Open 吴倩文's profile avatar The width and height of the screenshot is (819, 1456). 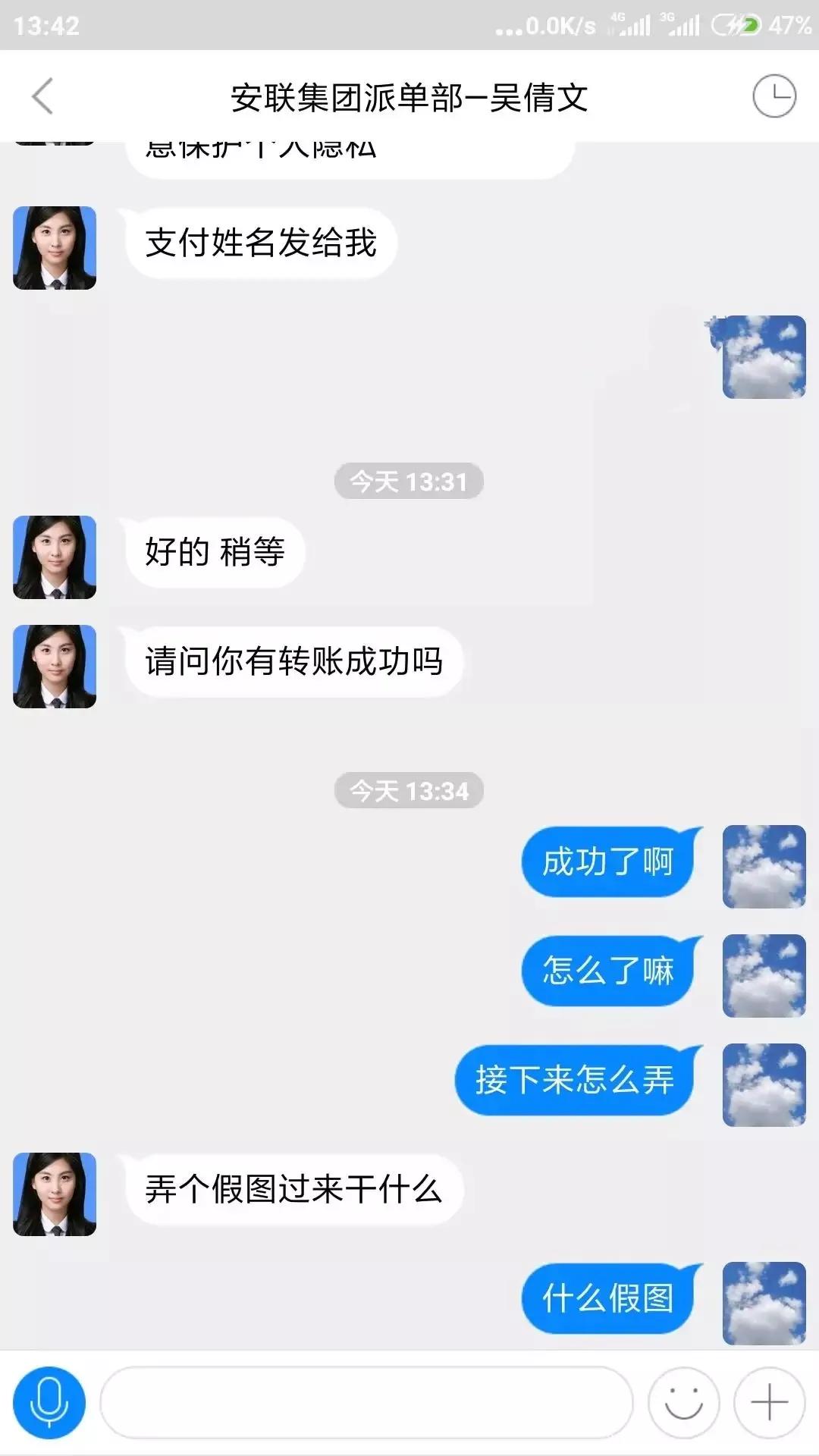click(54, 248)
